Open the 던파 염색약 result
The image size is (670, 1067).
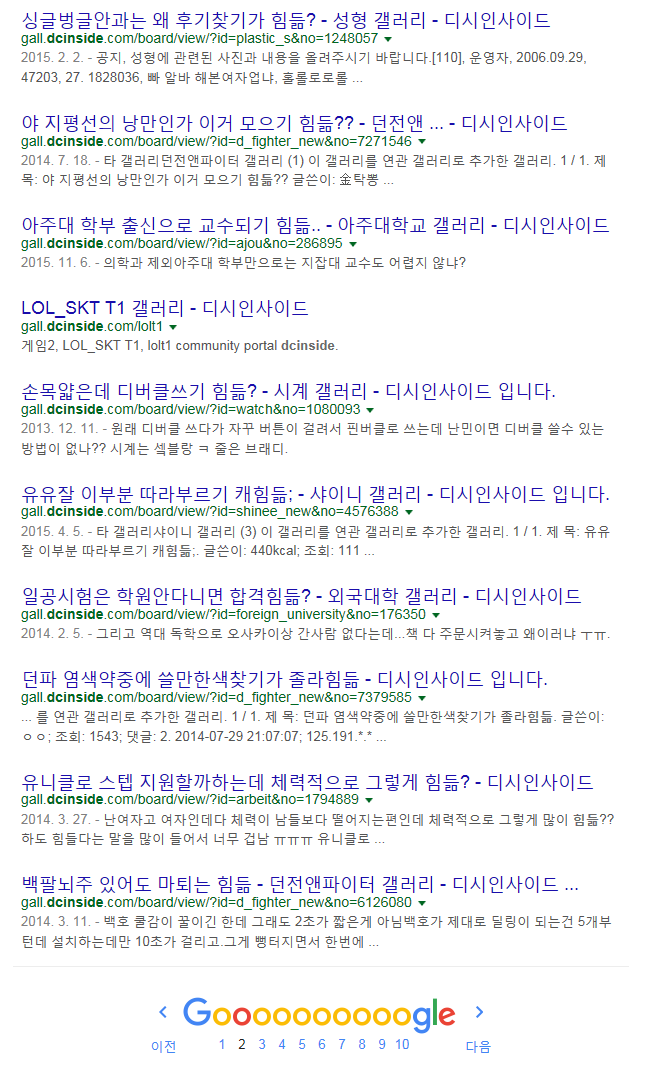point(284,680)
